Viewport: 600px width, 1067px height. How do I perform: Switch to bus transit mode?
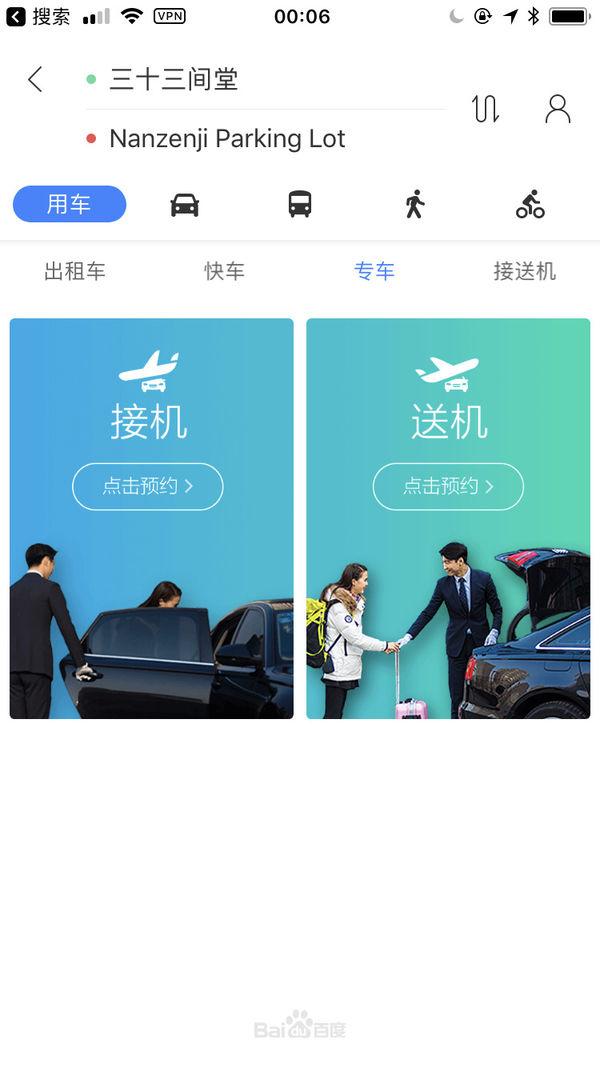click(x=300, y=204)
